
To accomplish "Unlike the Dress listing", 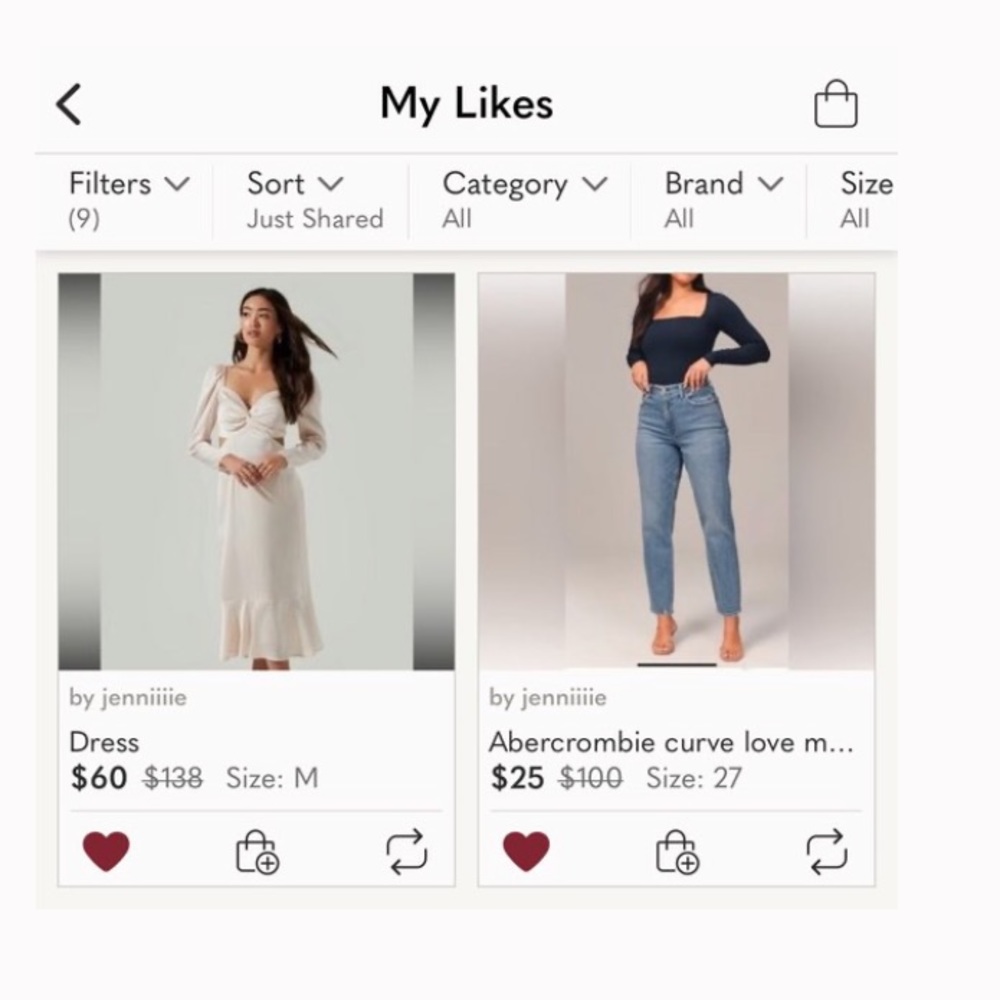I will tap(106, 852).
